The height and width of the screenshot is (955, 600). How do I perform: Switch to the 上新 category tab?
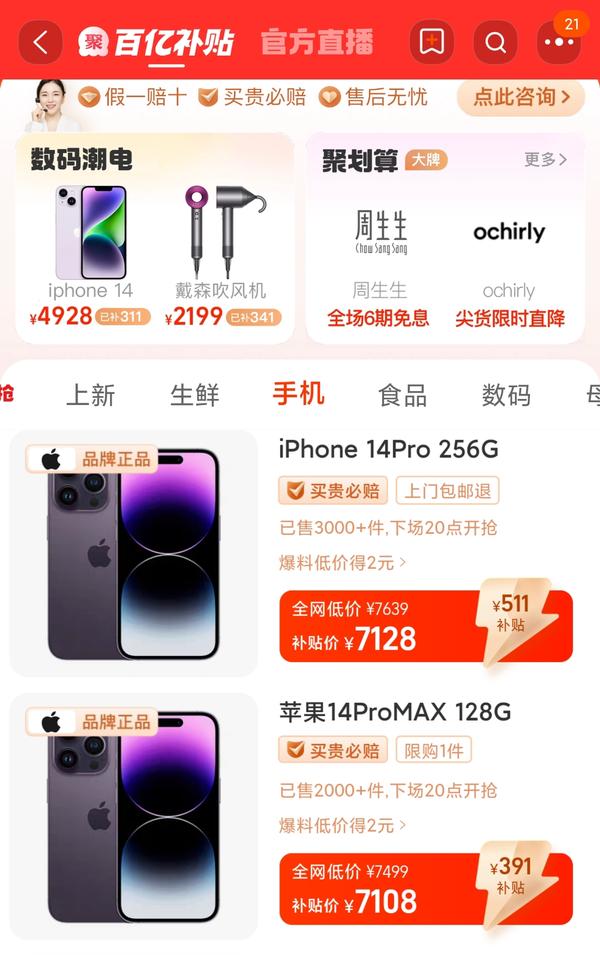click(x=91, y=395)
